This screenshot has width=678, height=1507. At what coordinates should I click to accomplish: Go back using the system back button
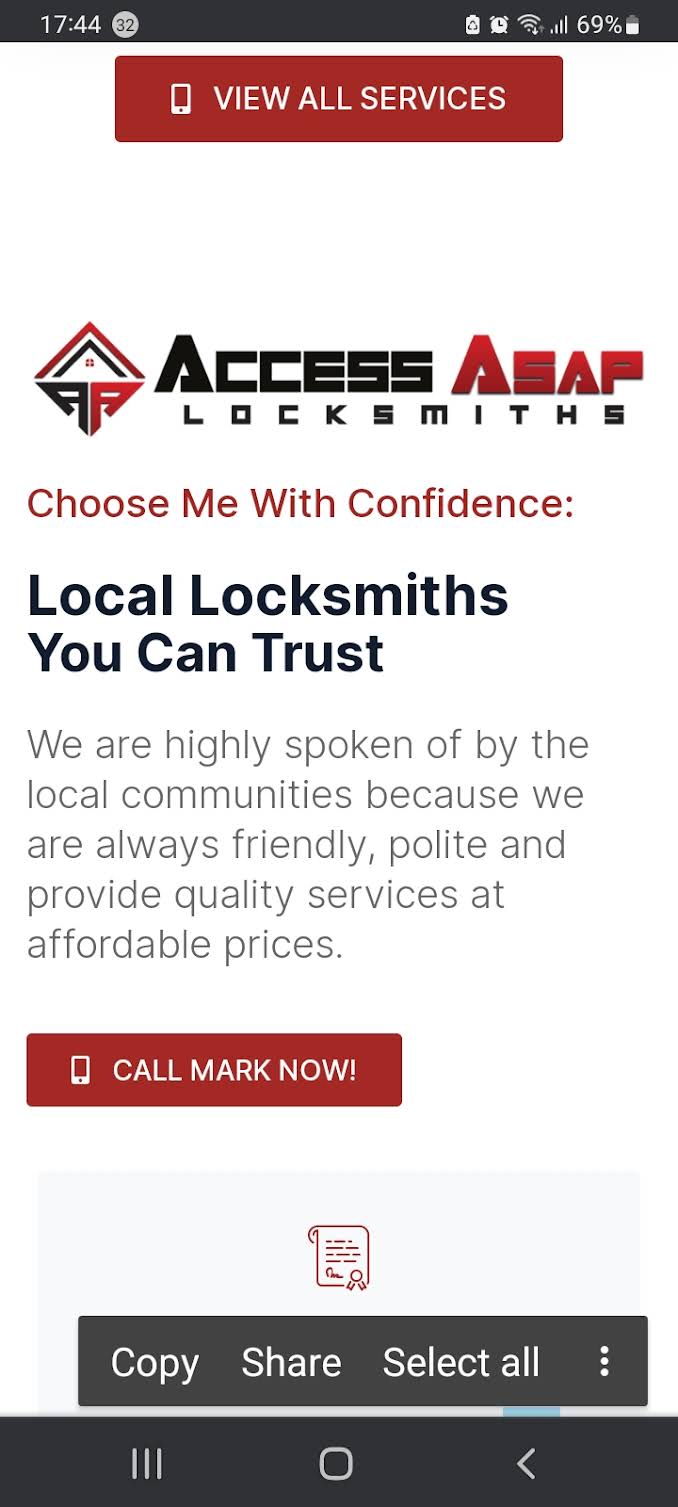(x=526, y=1463)
